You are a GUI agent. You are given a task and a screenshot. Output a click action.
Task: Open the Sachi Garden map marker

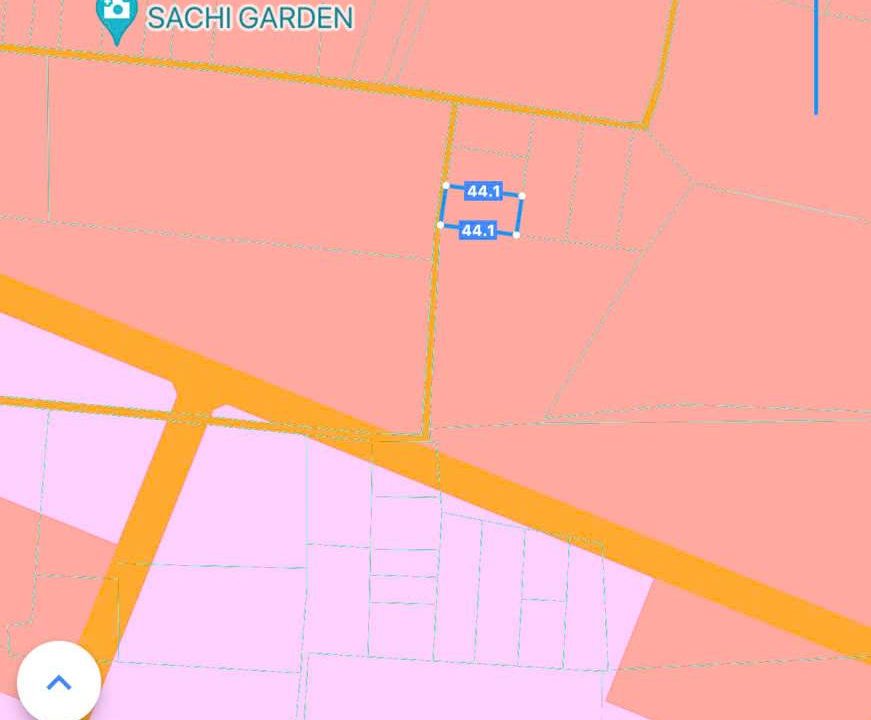point(118,14)
